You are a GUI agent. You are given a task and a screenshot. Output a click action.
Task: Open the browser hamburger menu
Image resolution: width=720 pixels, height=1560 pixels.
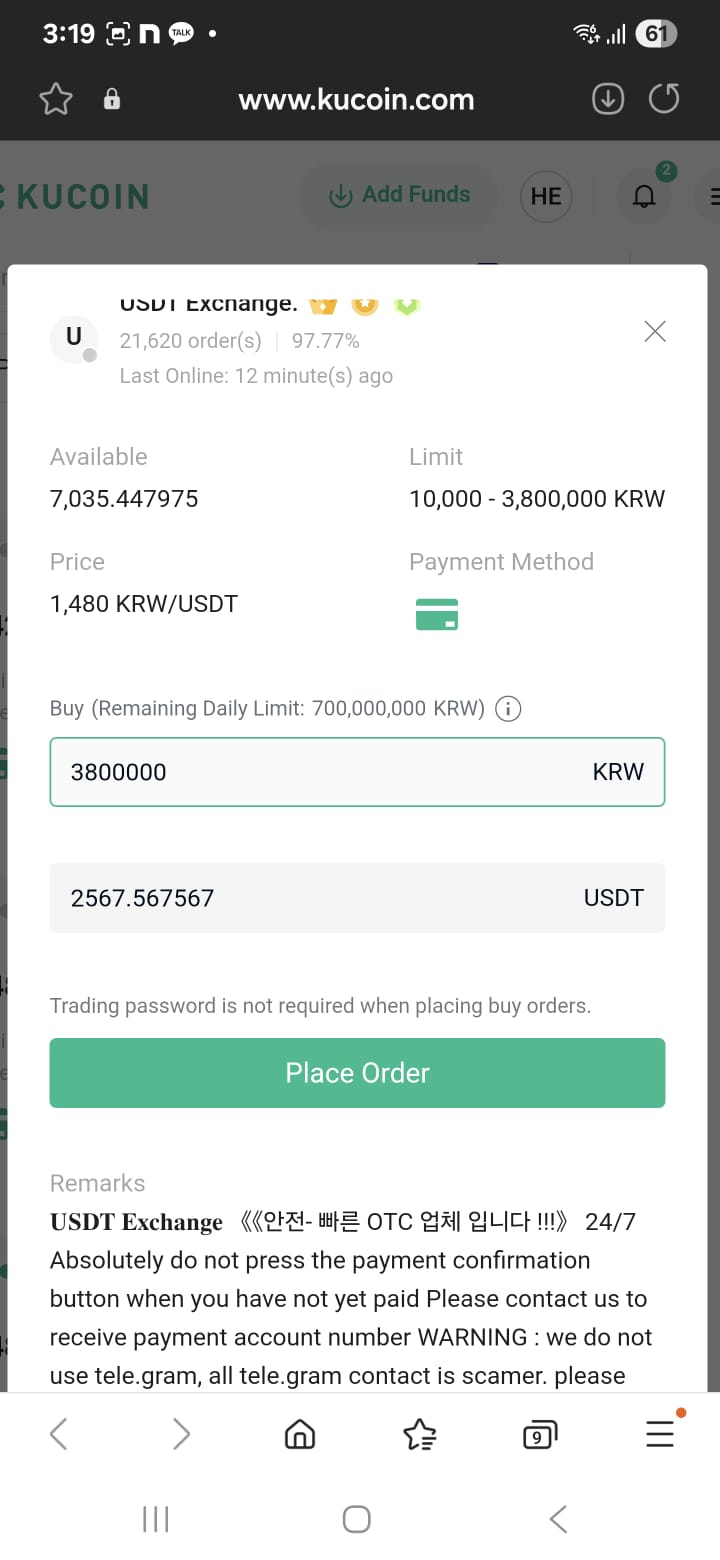pyautogui.click(x=660, y=1433)
